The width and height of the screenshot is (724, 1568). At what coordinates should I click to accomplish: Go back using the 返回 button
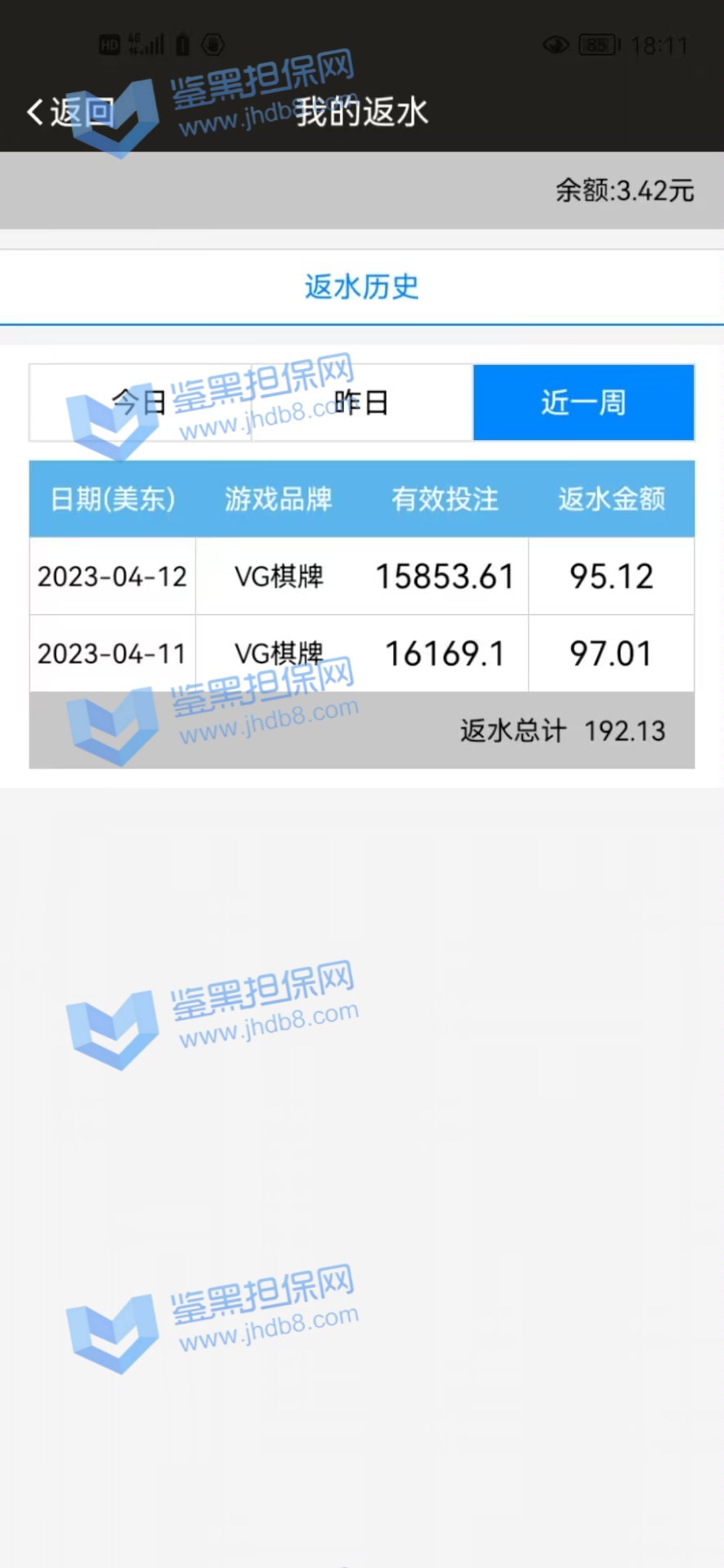tap(70, 113)
